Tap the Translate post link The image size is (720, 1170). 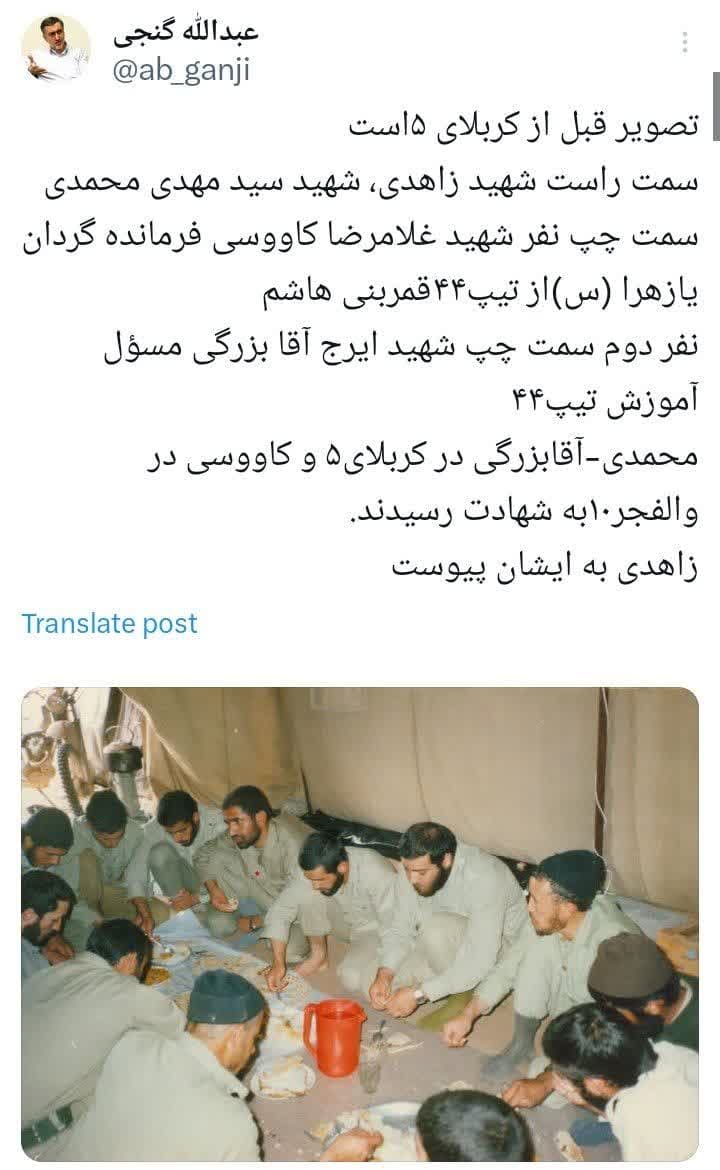point(110,624)
